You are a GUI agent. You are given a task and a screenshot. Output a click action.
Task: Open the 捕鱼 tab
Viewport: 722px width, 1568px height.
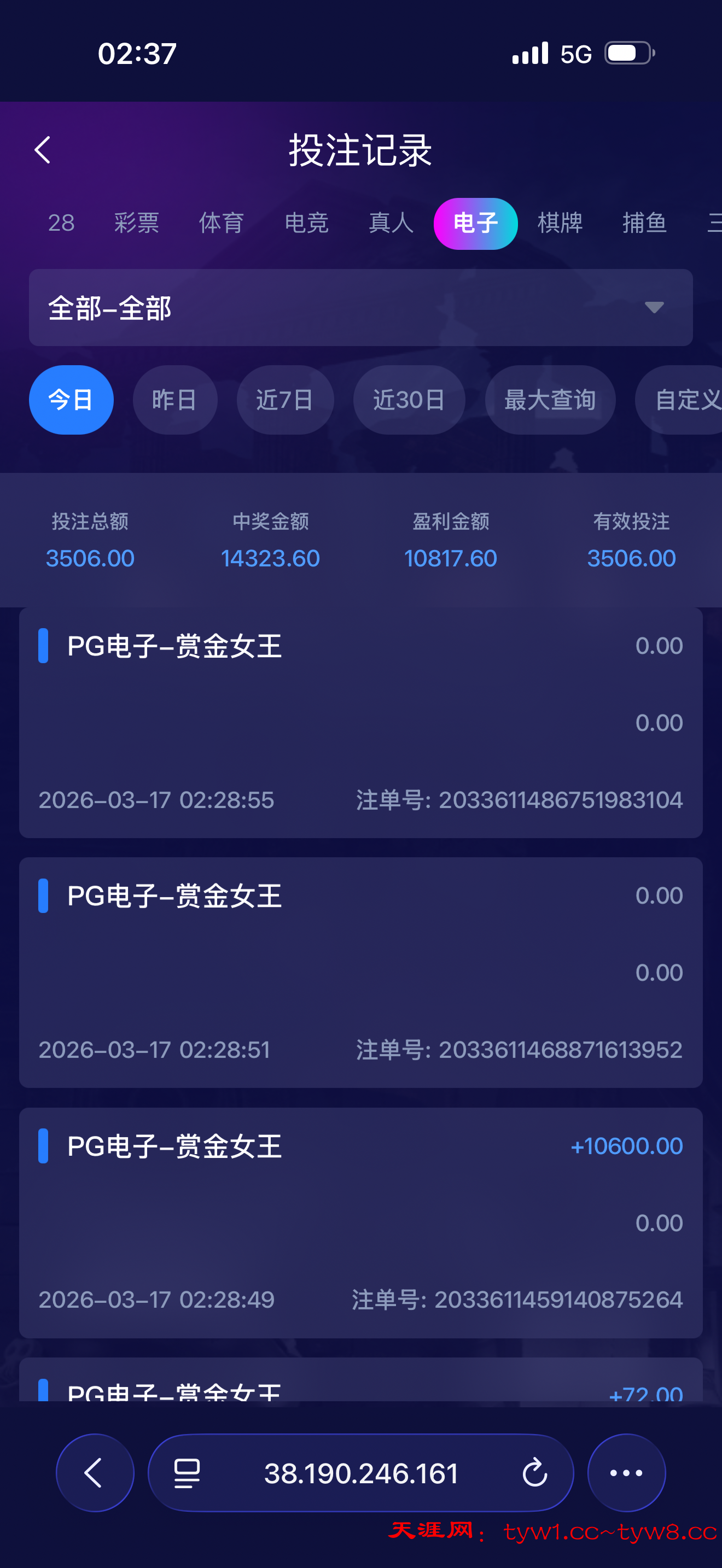[645, 224]
